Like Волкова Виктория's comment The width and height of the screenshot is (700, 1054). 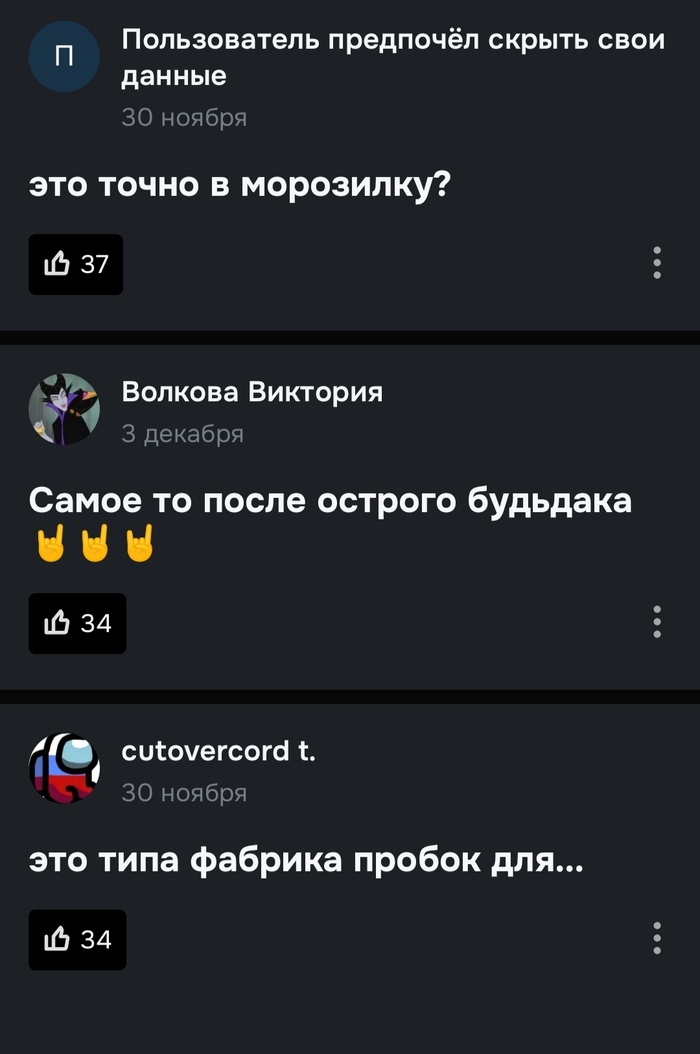(77, 624)
